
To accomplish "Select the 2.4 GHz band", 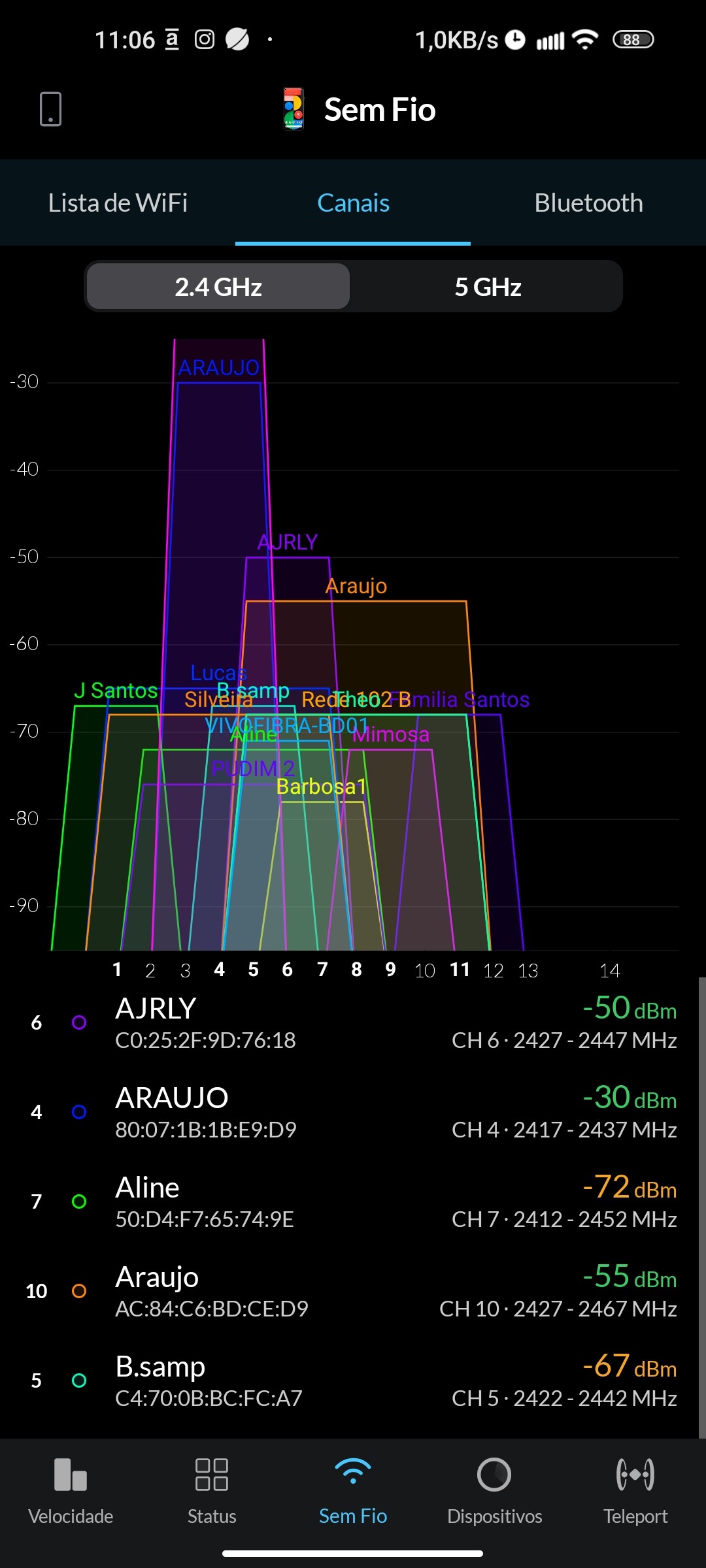I will (218, 287).
